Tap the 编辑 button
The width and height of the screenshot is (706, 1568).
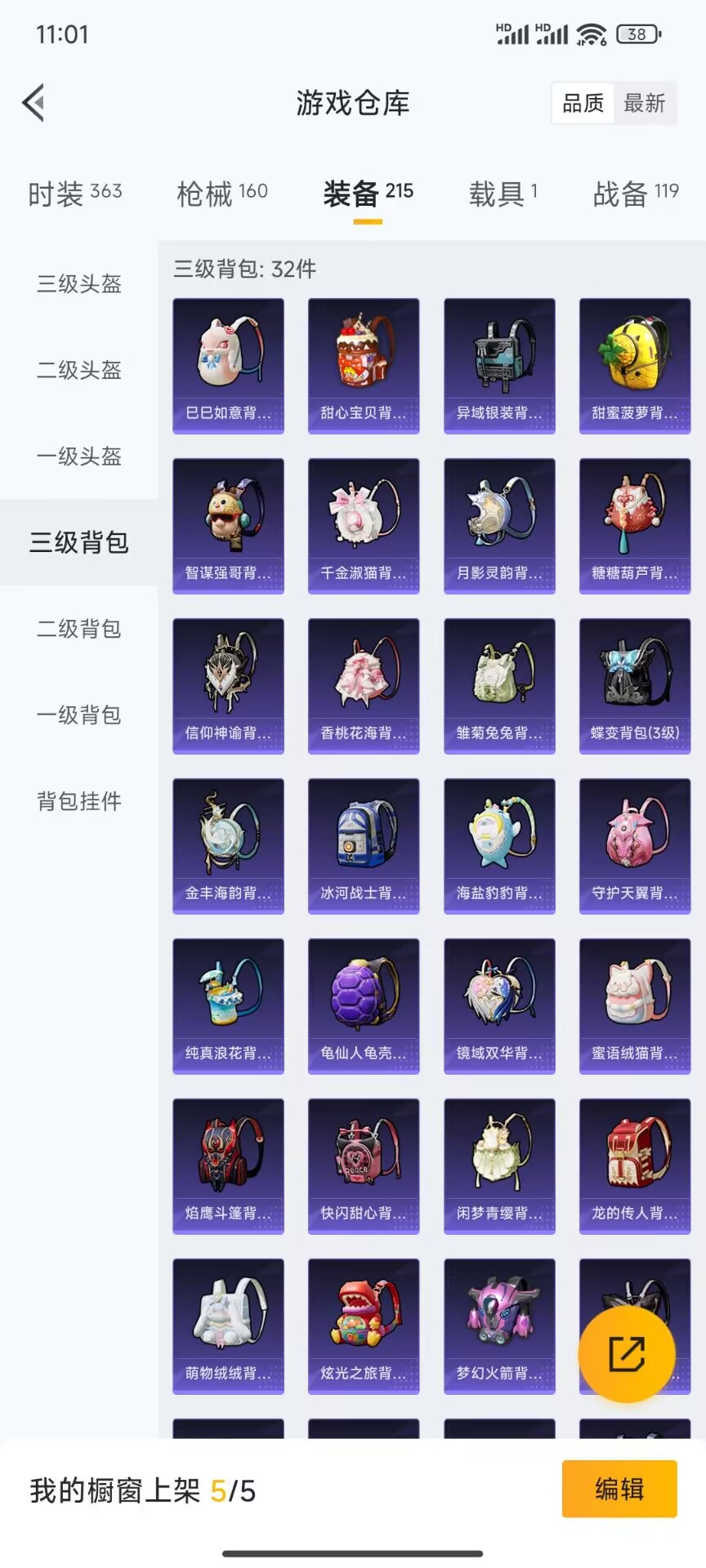pyautogui.click(x=619, y=1489)
